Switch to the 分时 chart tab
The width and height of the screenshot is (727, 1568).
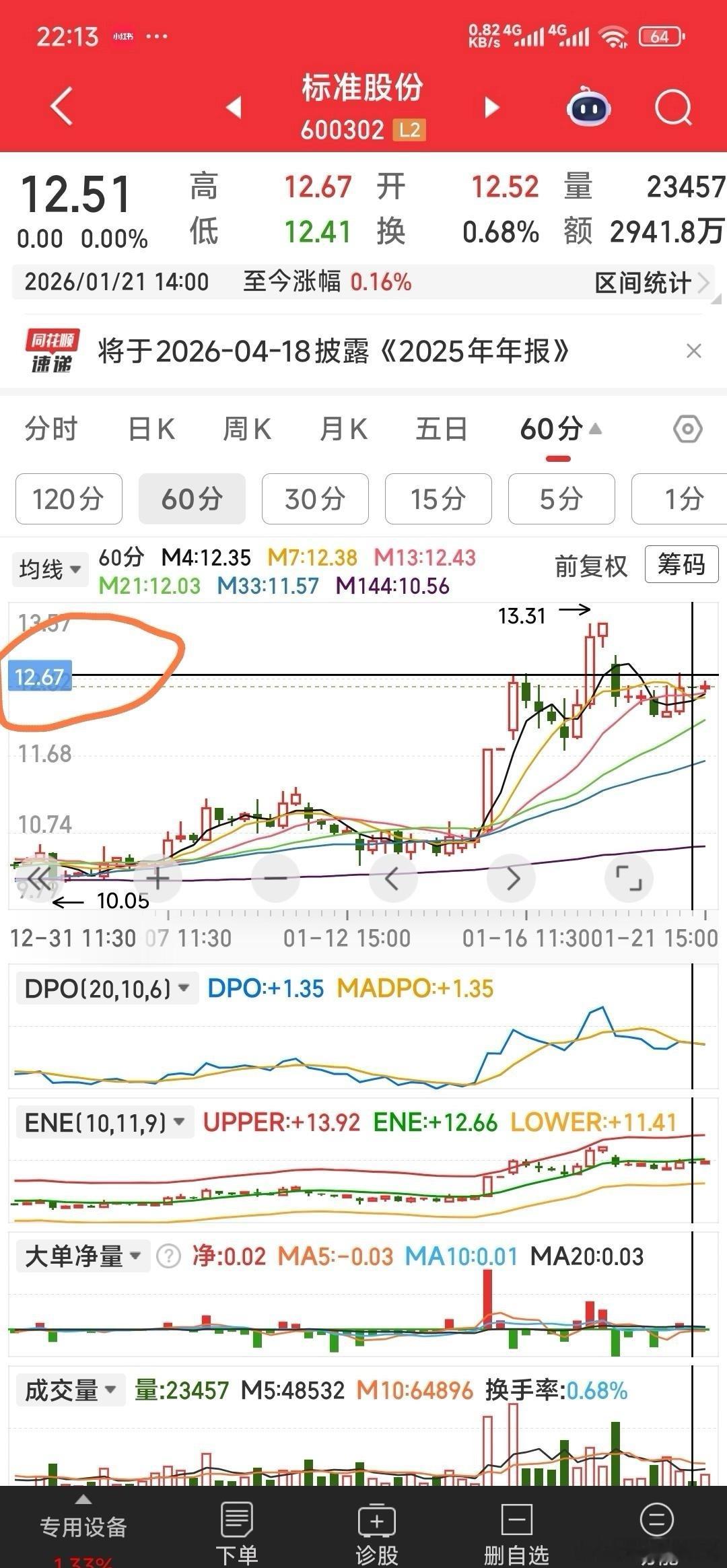[51, 429]
